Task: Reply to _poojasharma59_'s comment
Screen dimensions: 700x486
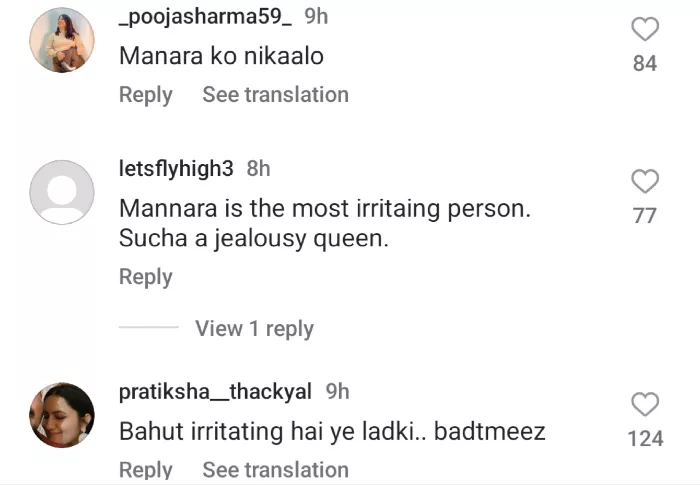Action: click(146, 95)
